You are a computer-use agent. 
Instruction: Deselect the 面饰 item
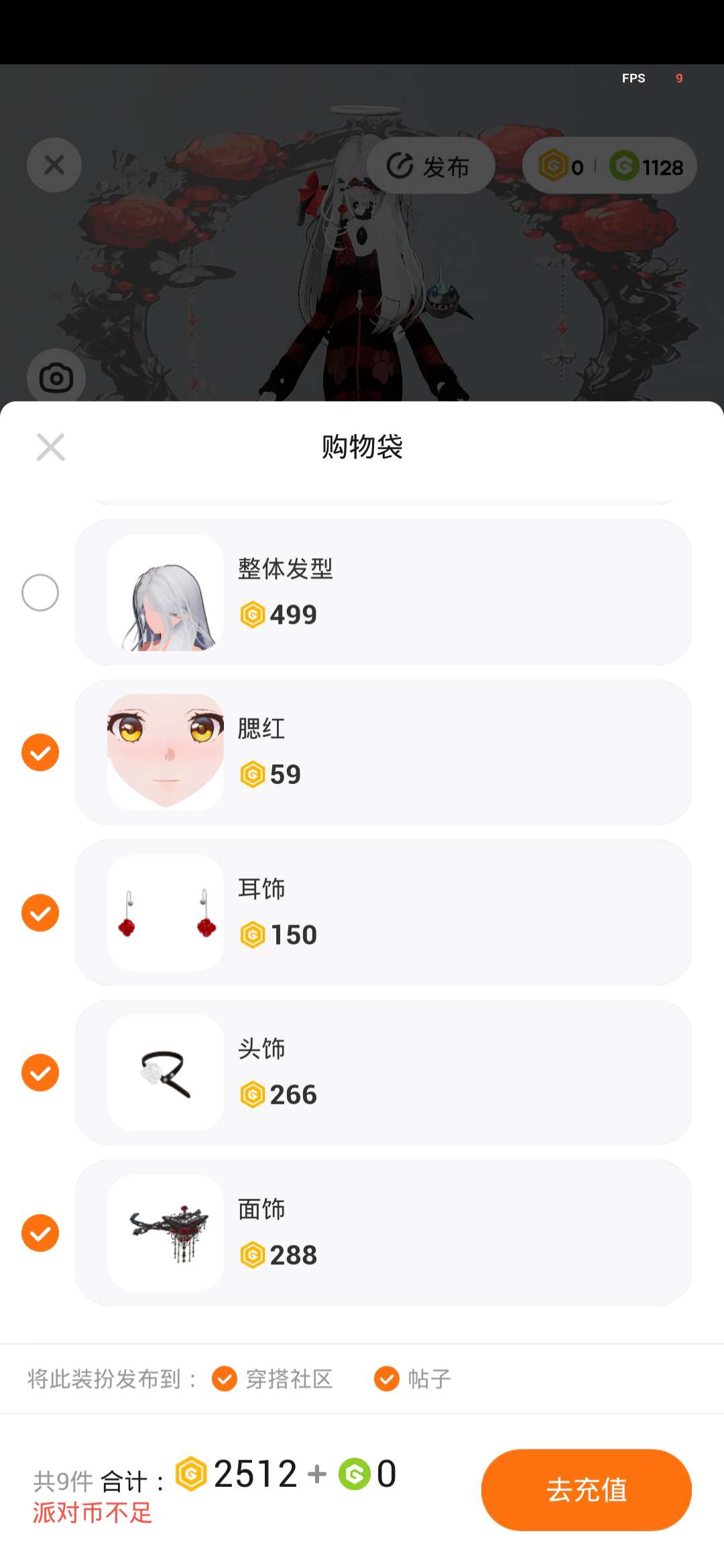coord(40,1233)
